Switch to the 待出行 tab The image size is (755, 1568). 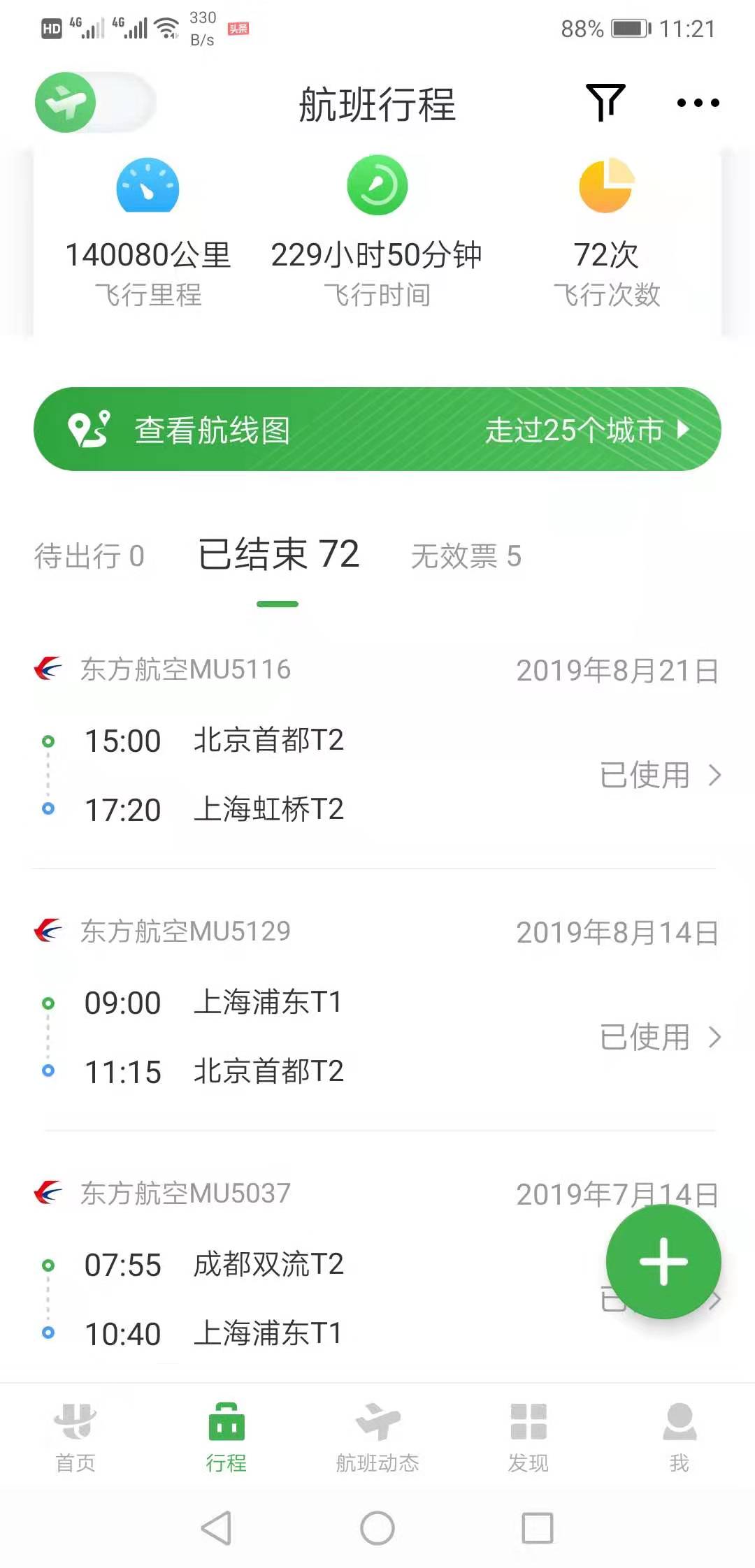(89, 557)
